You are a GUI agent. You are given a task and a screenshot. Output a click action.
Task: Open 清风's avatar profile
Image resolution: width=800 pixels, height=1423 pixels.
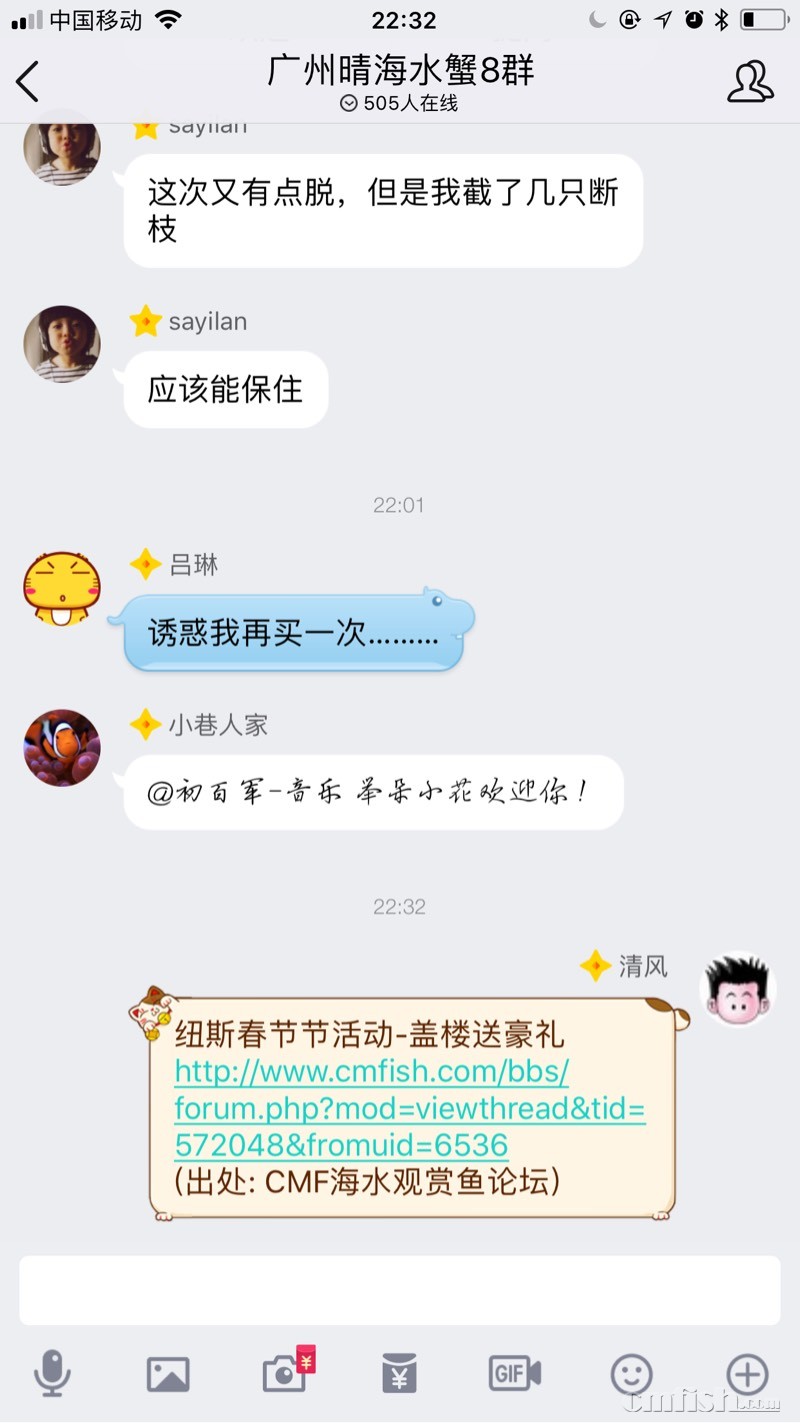pos(738,988)
